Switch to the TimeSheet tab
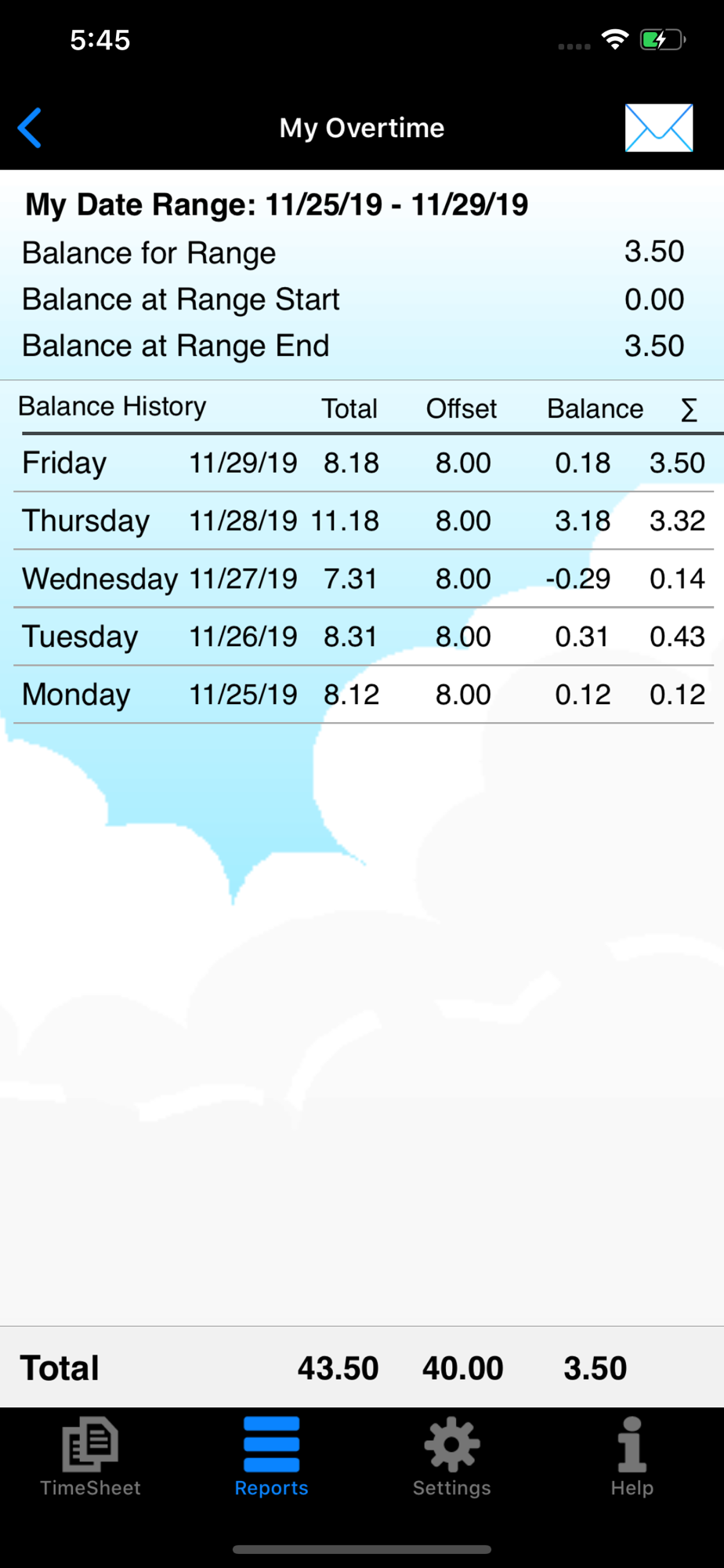724x1568 pixels. click(x=90, y=1457)
